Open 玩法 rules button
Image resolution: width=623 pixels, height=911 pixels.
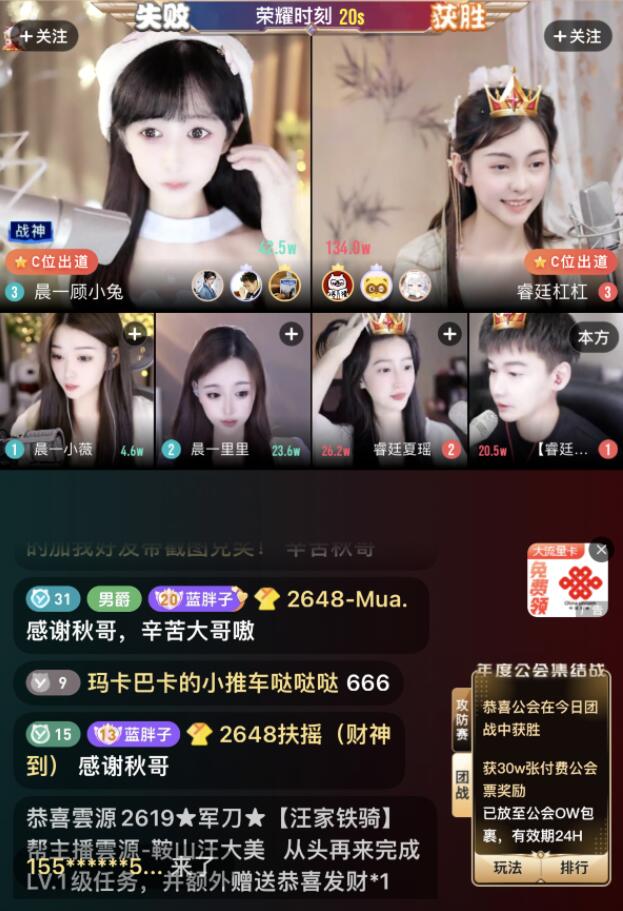click(507, 867)
